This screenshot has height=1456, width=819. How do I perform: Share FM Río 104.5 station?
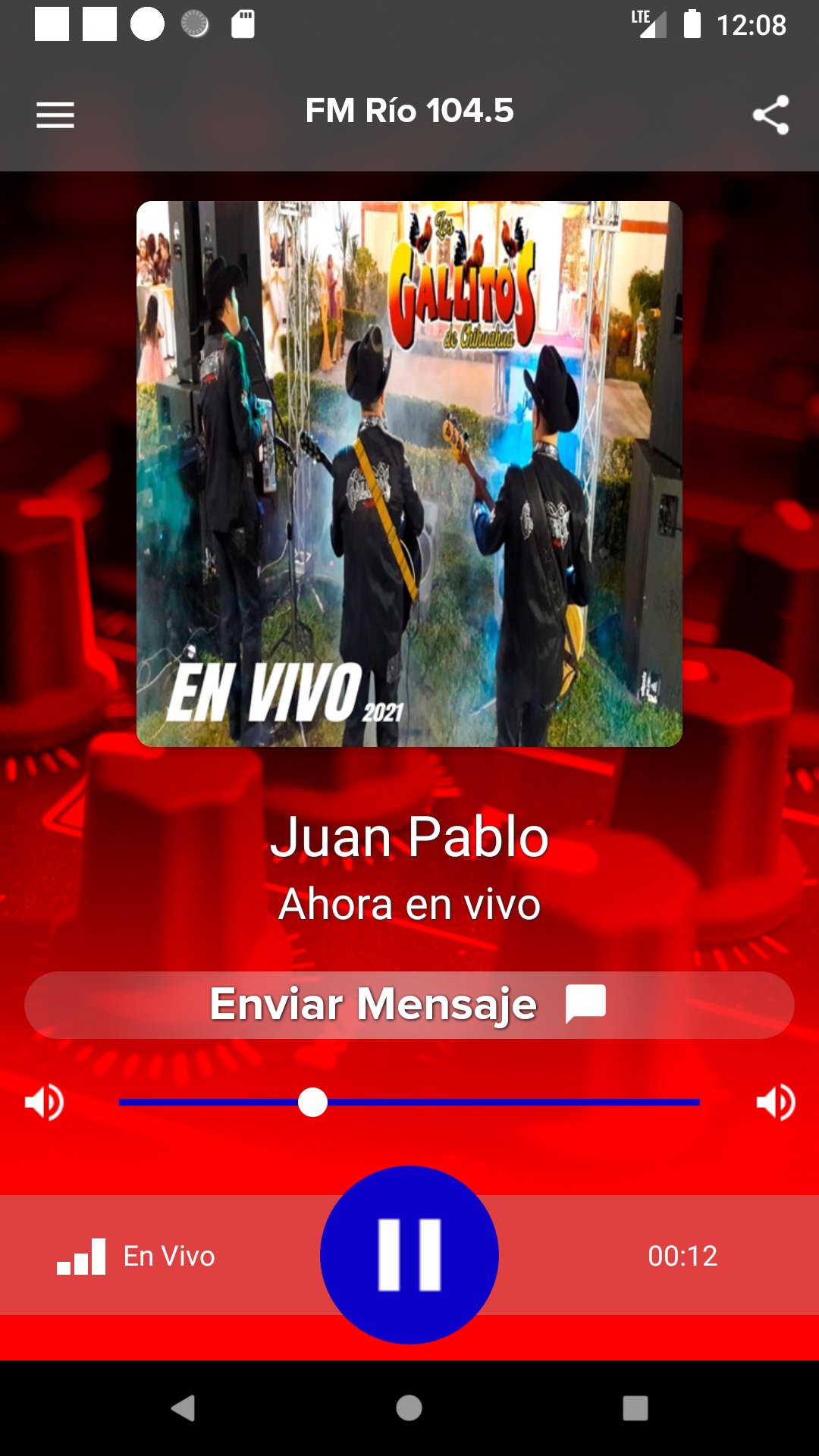click(x=770, y=115)
